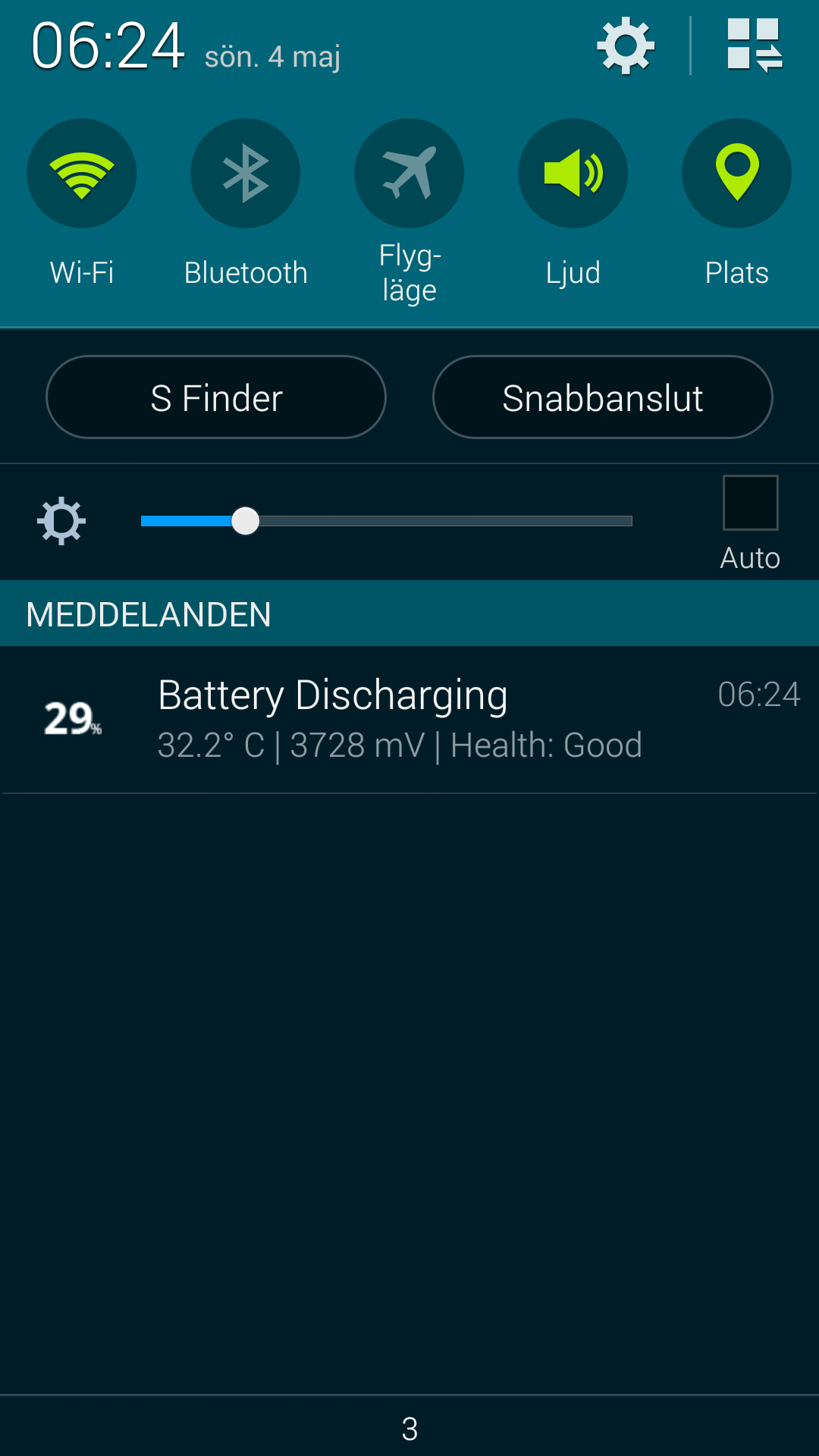
Task: Tap the Snabbanslut button
Action: [603, 397]
